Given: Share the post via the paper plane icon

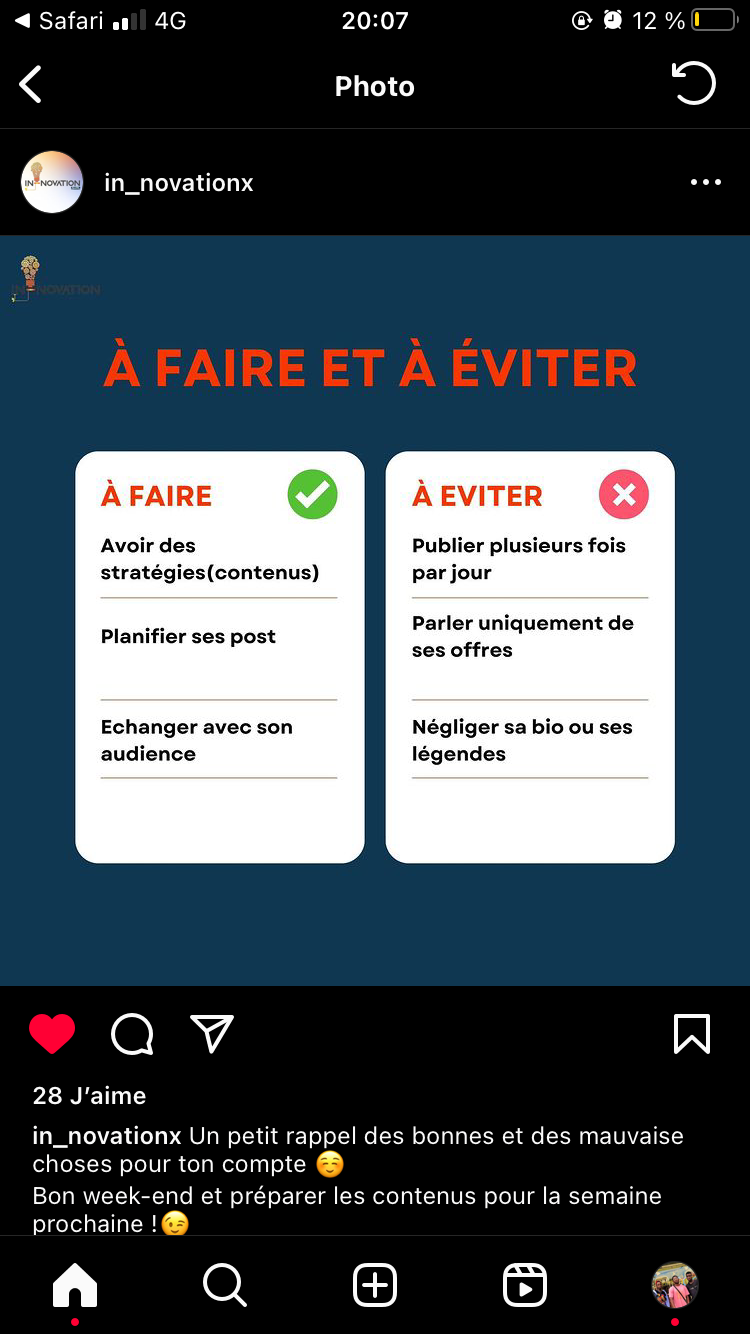Looking at the screenshot, I should coord(212,1034).
